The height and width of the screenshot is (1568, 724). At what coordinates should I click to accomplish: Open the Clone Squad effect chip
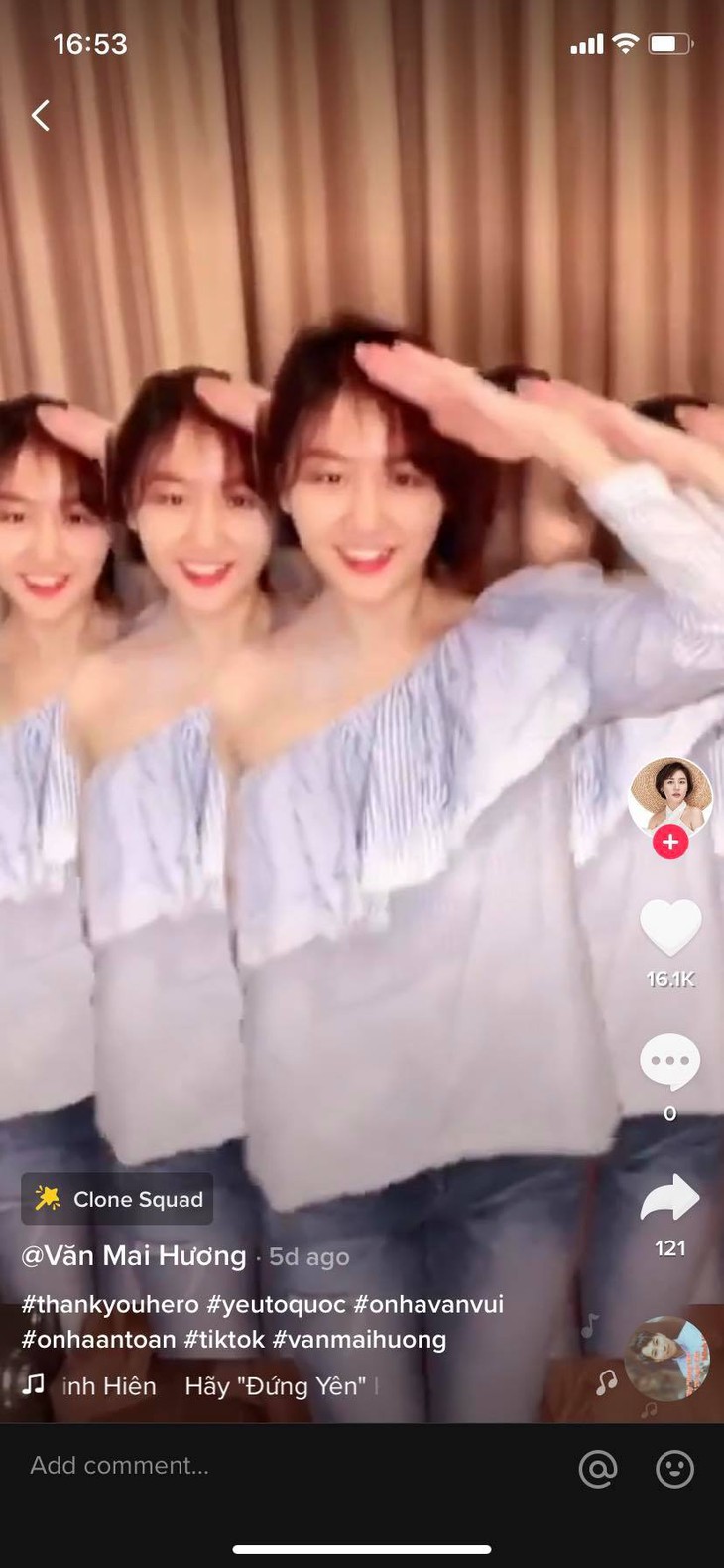click(118, 1199)
